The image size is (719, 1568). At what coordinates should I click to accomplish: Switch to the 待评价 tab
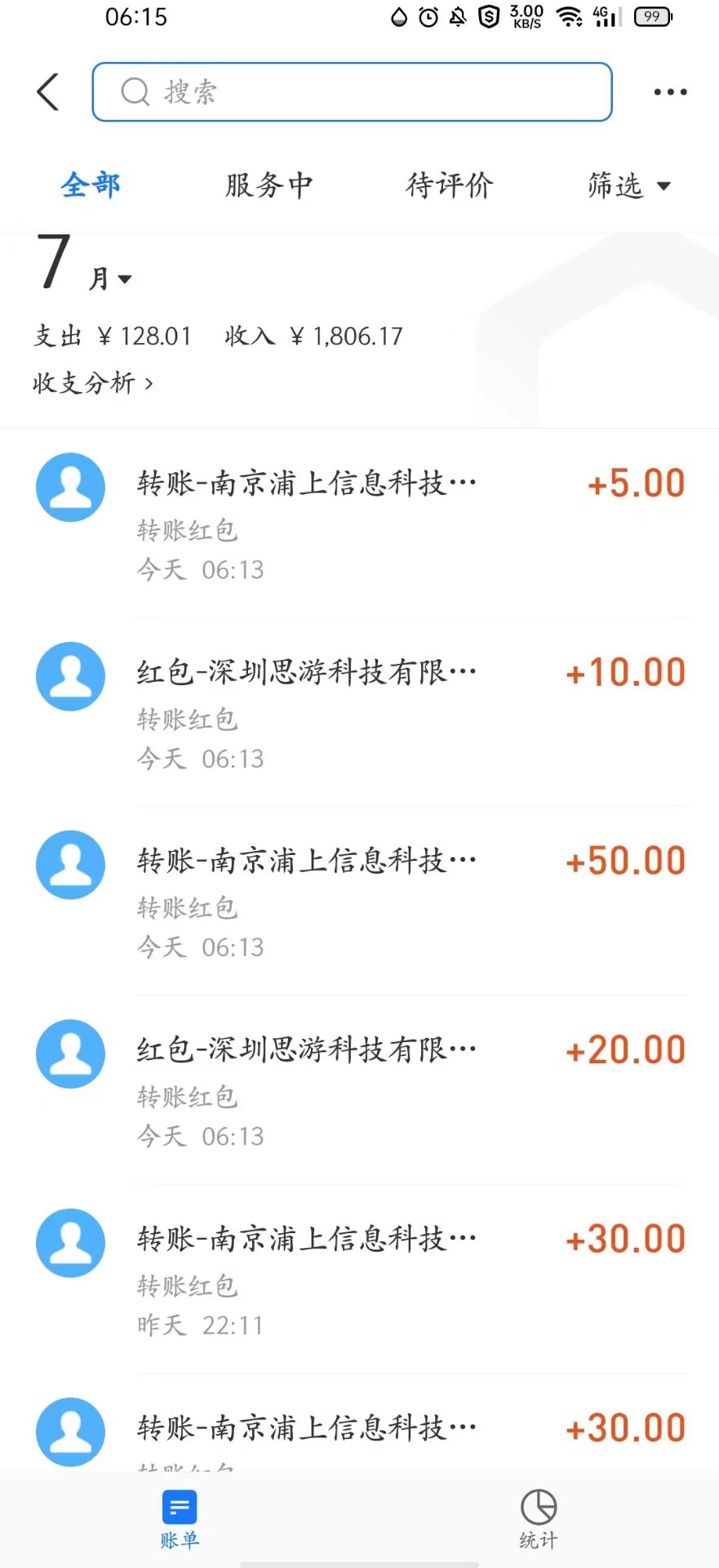click(450, 185)
